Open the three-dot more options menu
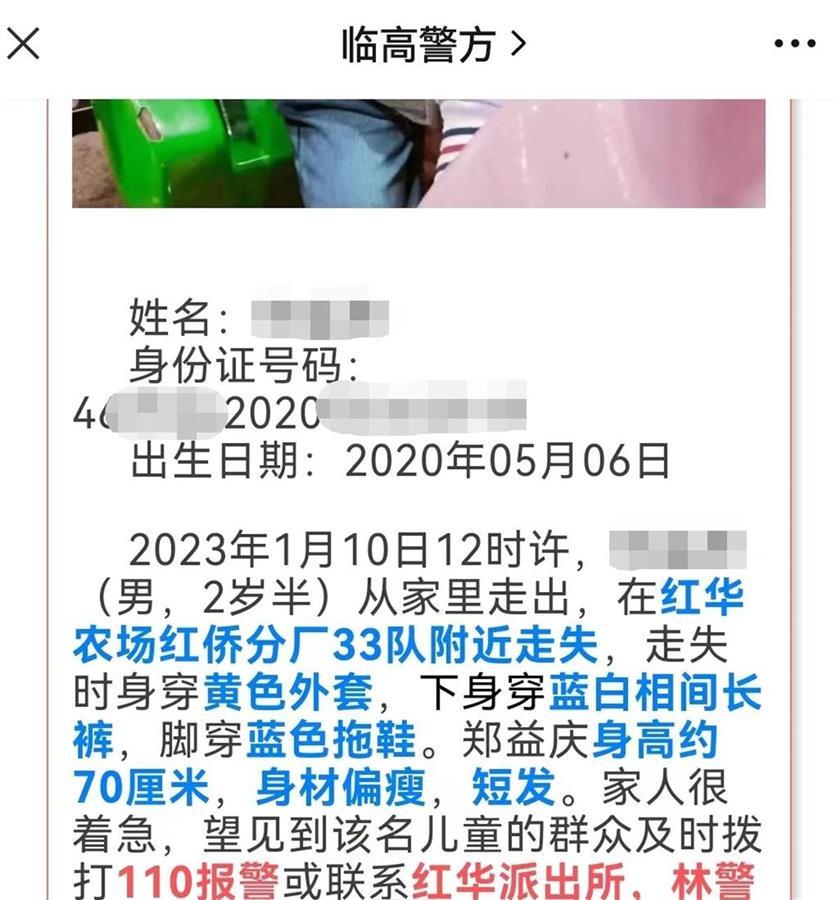Screen dimensions: 840x900 [x=795, y=44]
